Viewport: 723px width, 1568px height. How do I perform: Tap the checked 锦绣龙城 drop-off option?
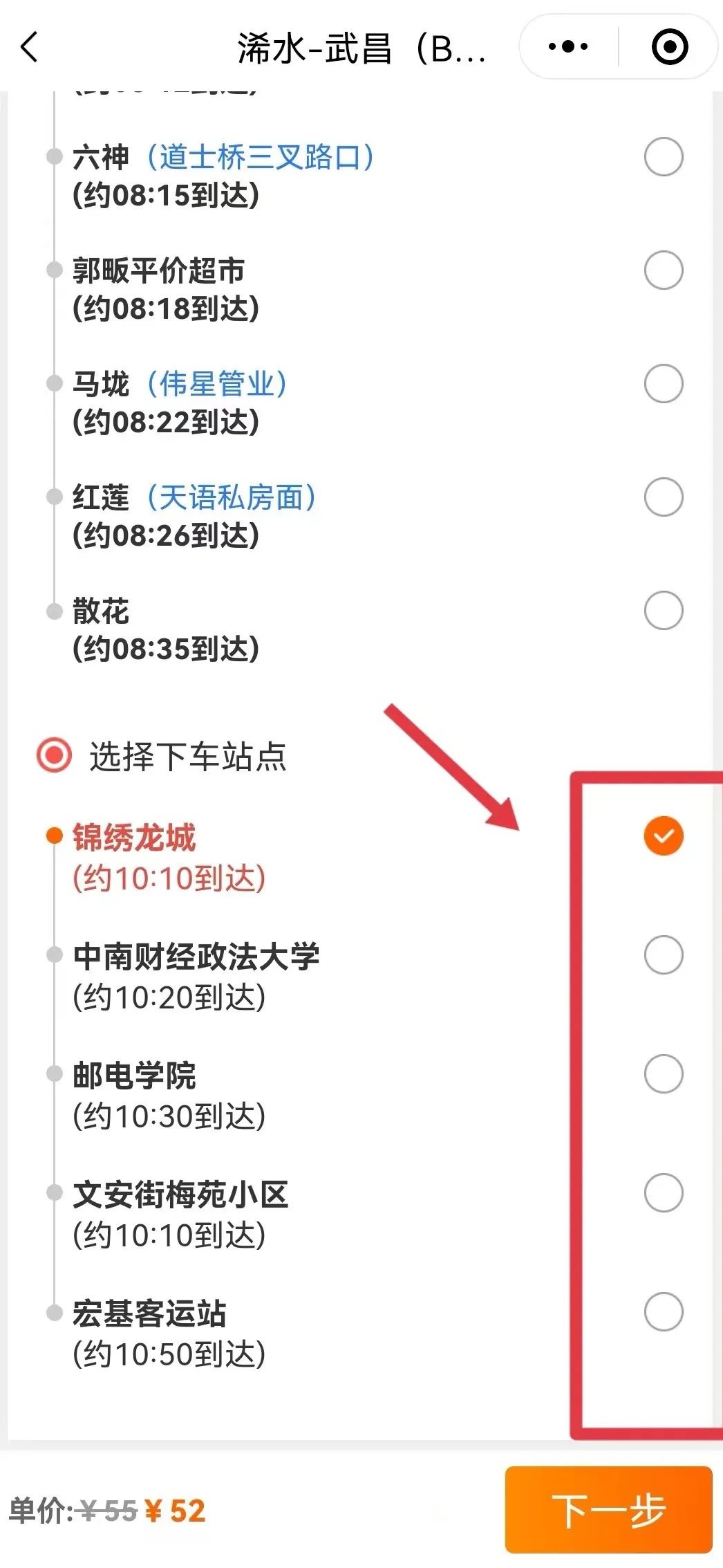(x=663, y=836)
